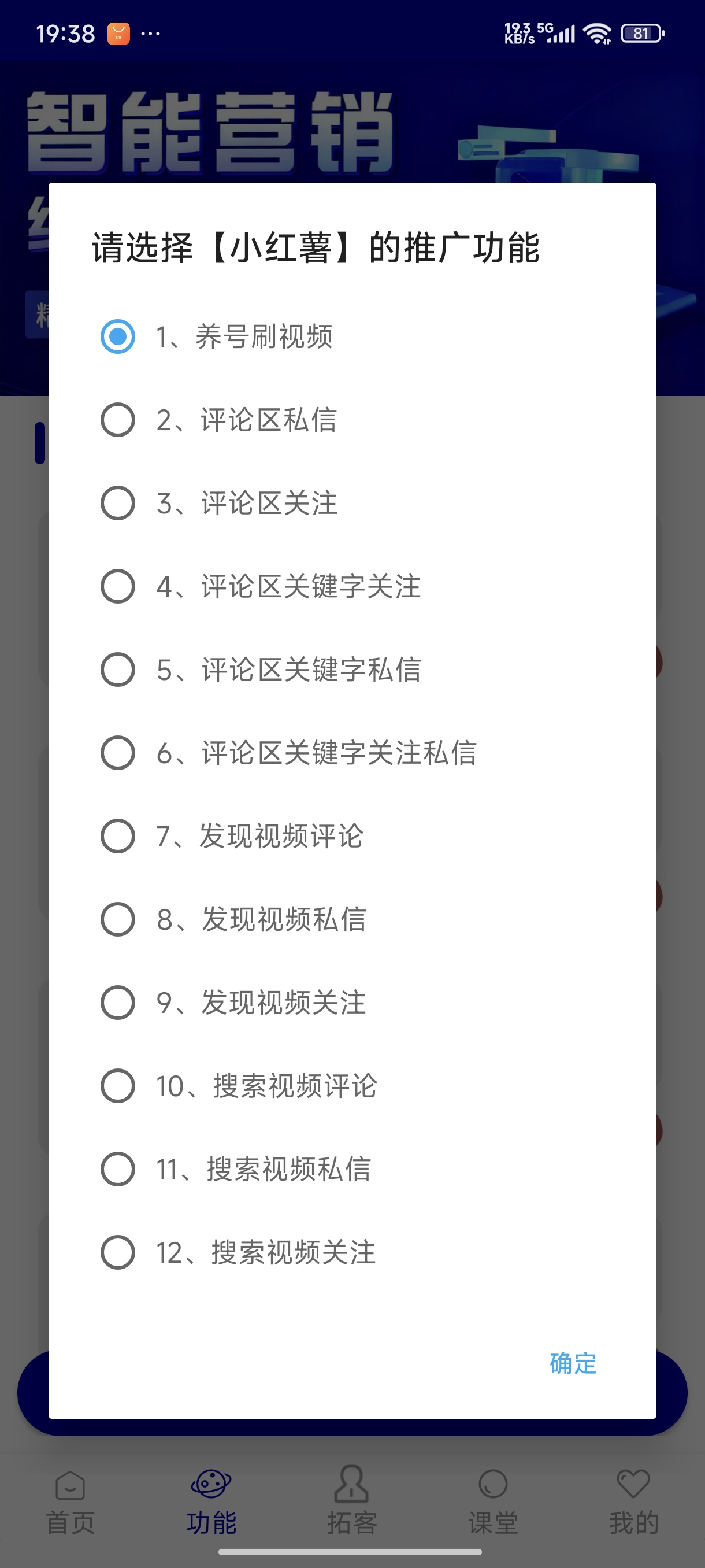Click the Wi-Fi icon in status bar
Screen dimensions: 705x1568
598,34
